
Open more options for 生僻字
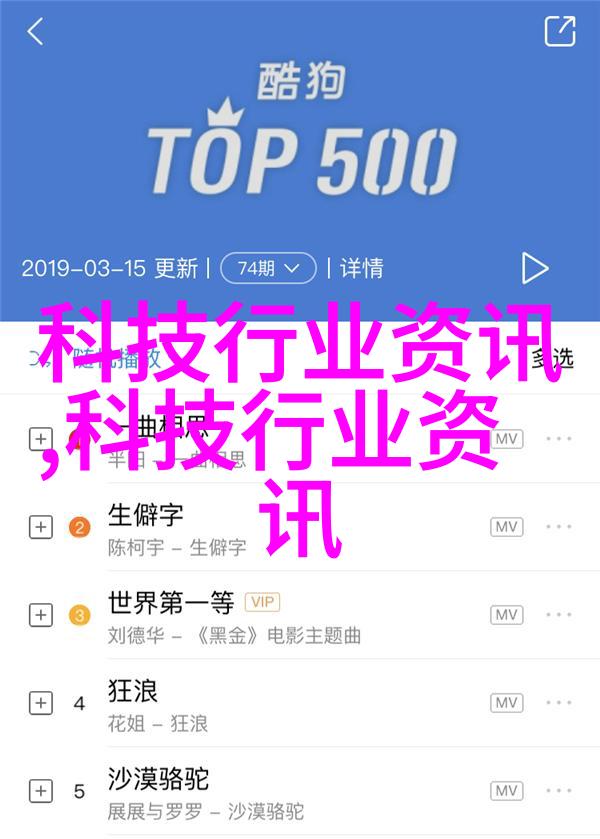[x=559, y=527]
